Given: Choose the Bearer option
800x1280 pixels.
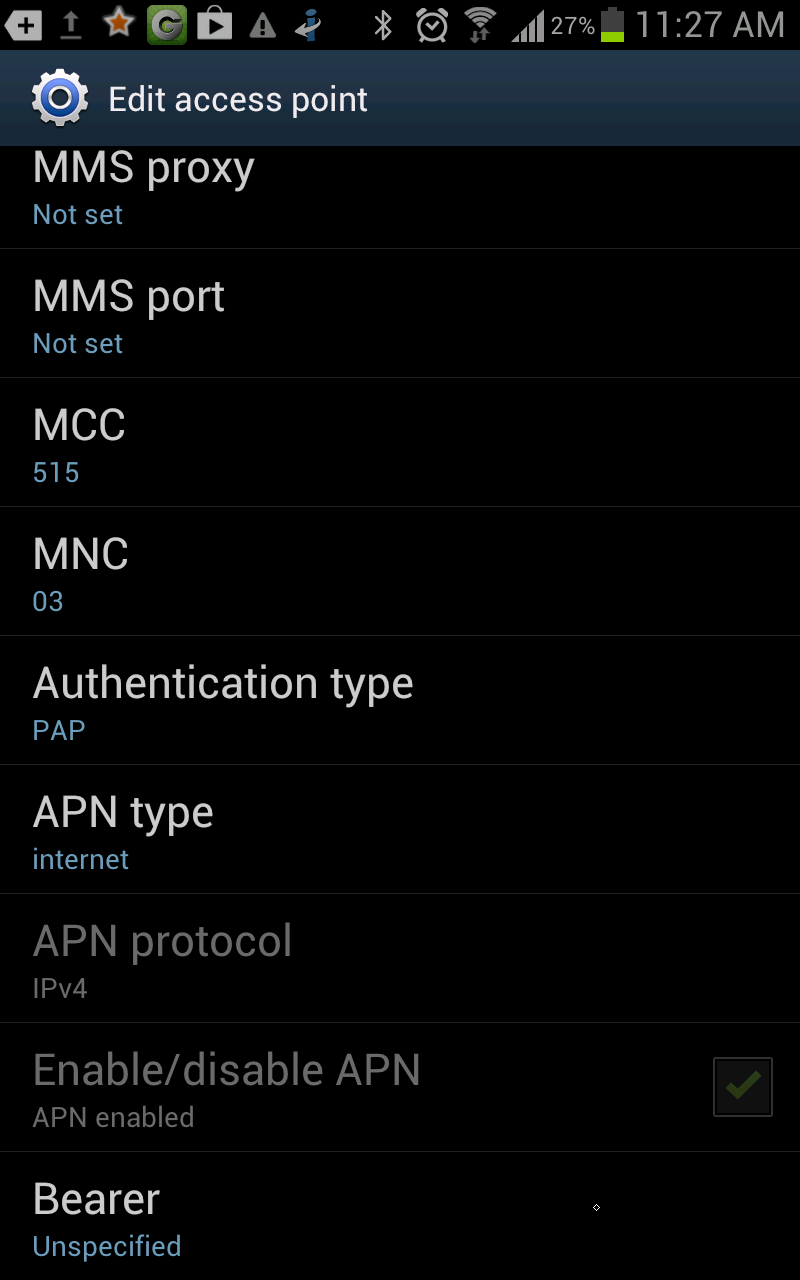Looking at the screenshot, I should [x=400, y=1216].
